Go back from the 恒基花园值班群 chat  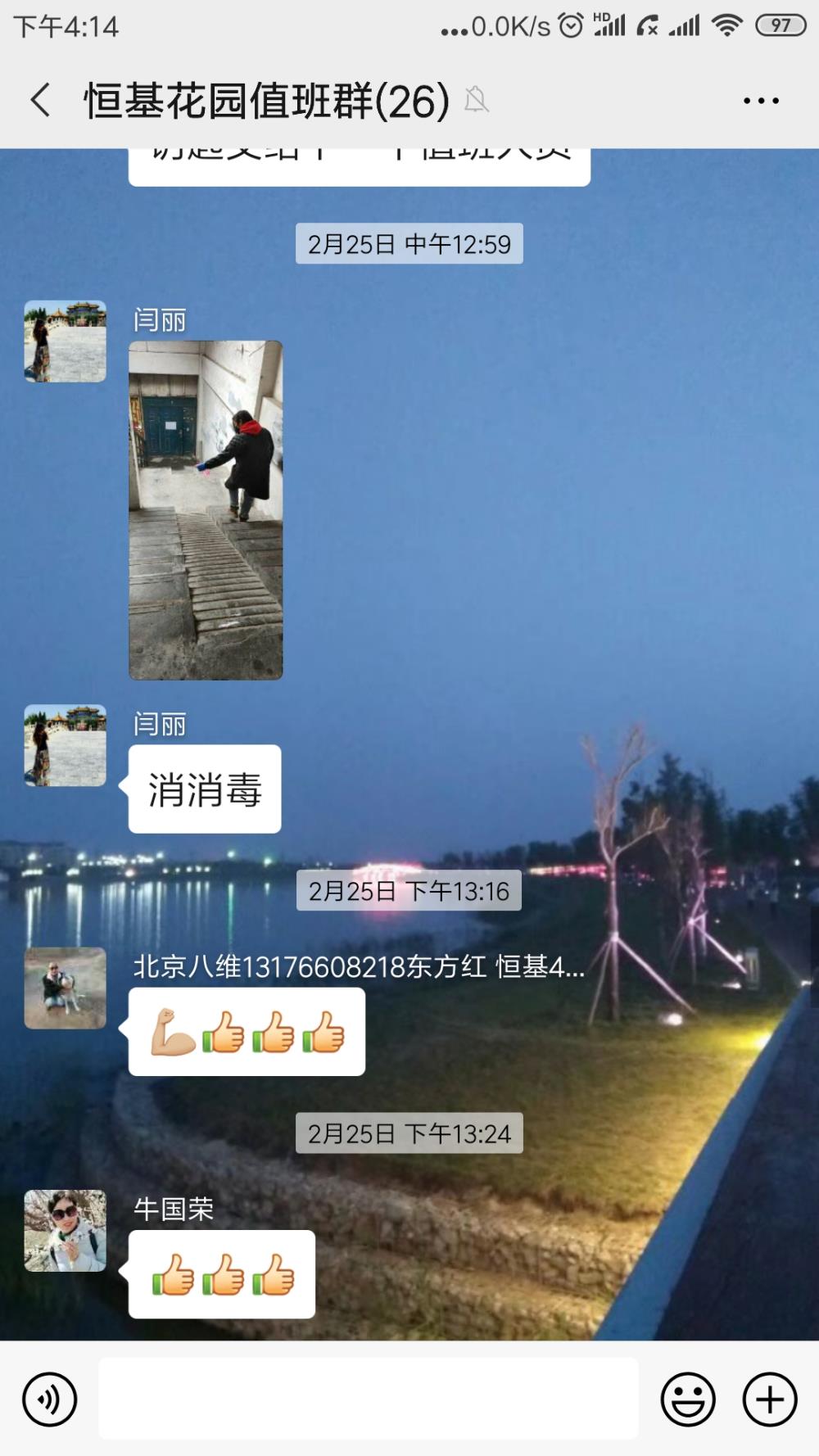point(41,101)
